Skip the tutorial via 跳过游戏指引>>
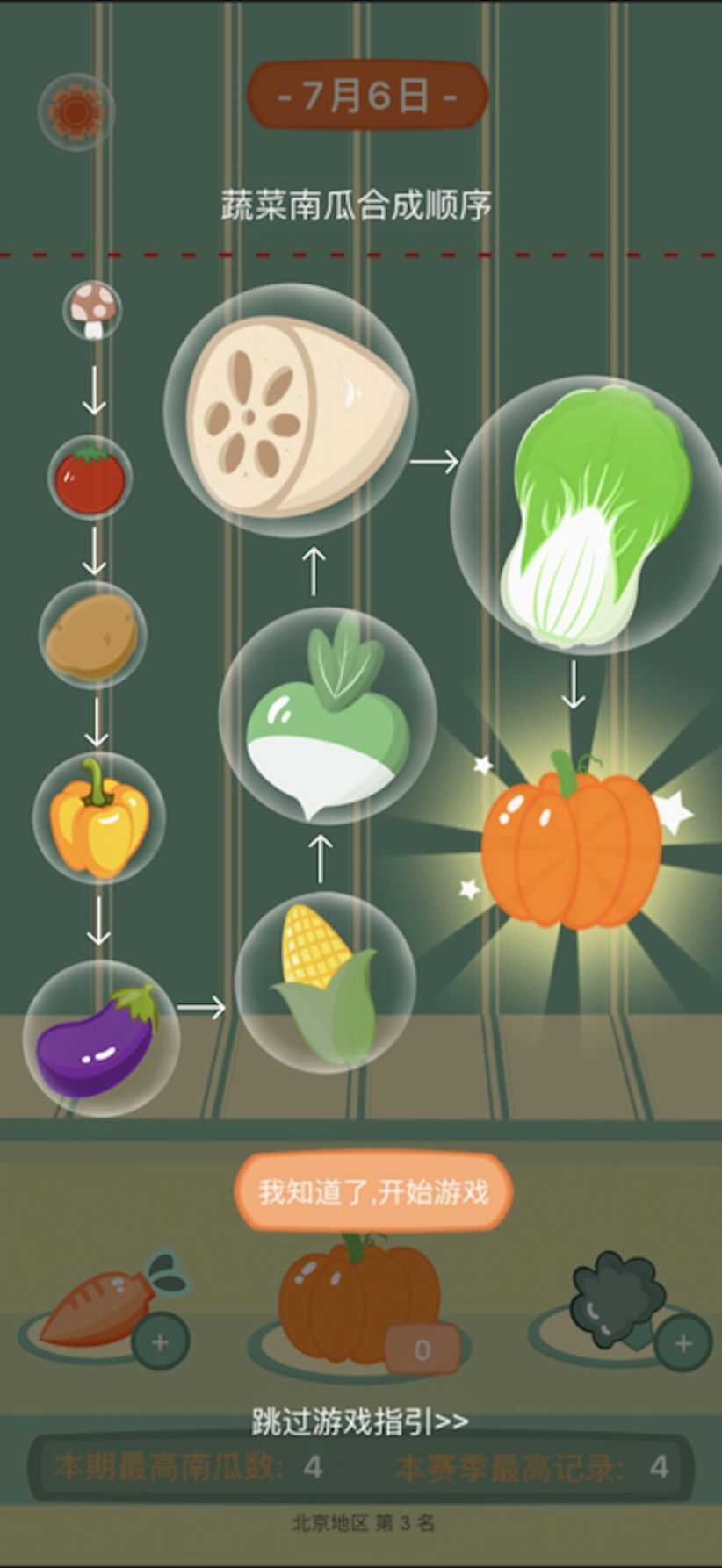 pos(360,1421)
